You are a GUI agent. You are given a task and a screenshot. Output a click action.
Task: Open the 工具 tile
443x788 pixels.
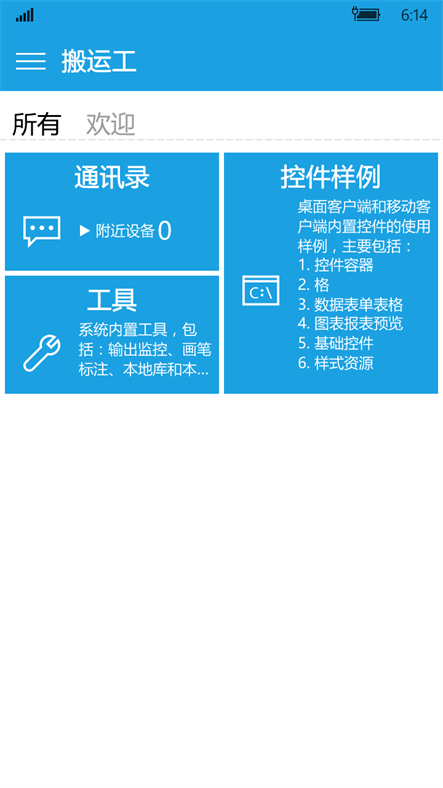(x=112, y=335)
